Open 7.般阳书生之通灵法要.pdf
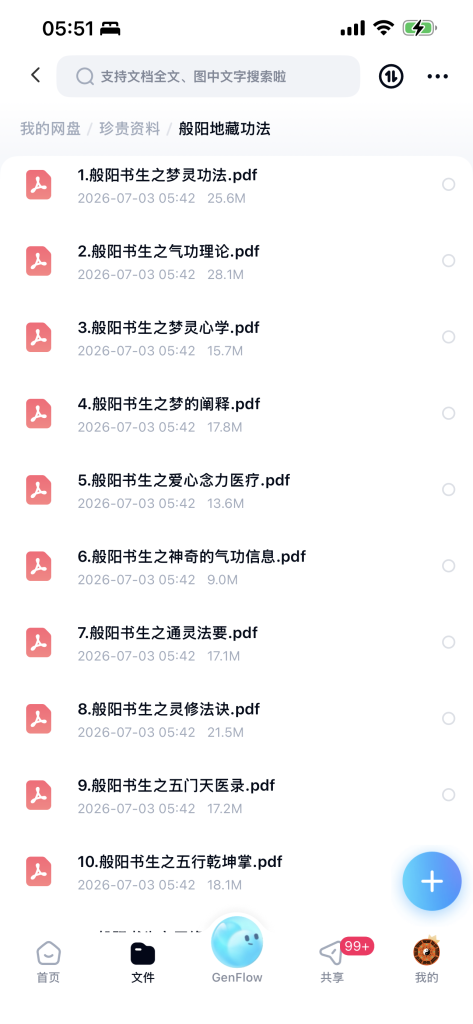Image resolution: width=473 pixels, height=1024 pixels. tap(236, 643)
